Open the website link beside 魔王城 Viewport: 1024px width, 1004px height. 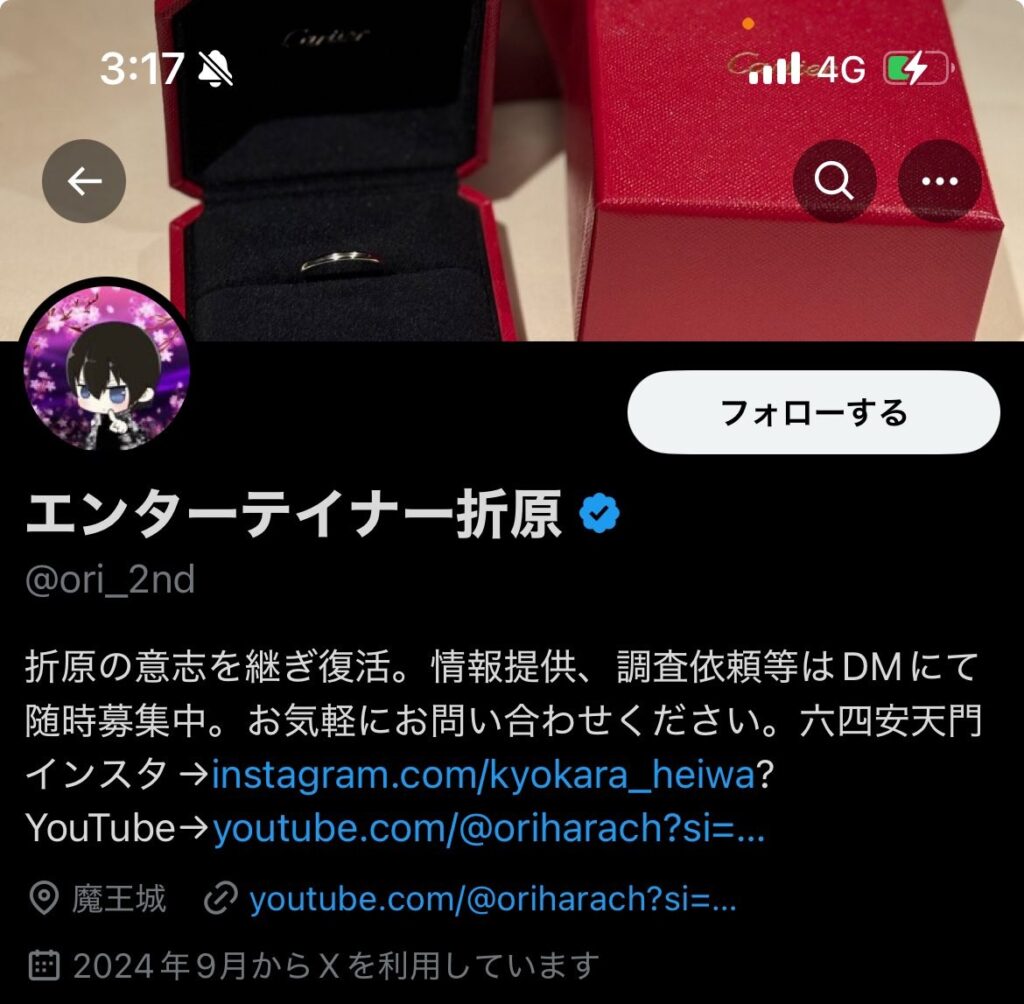(492, 899)
